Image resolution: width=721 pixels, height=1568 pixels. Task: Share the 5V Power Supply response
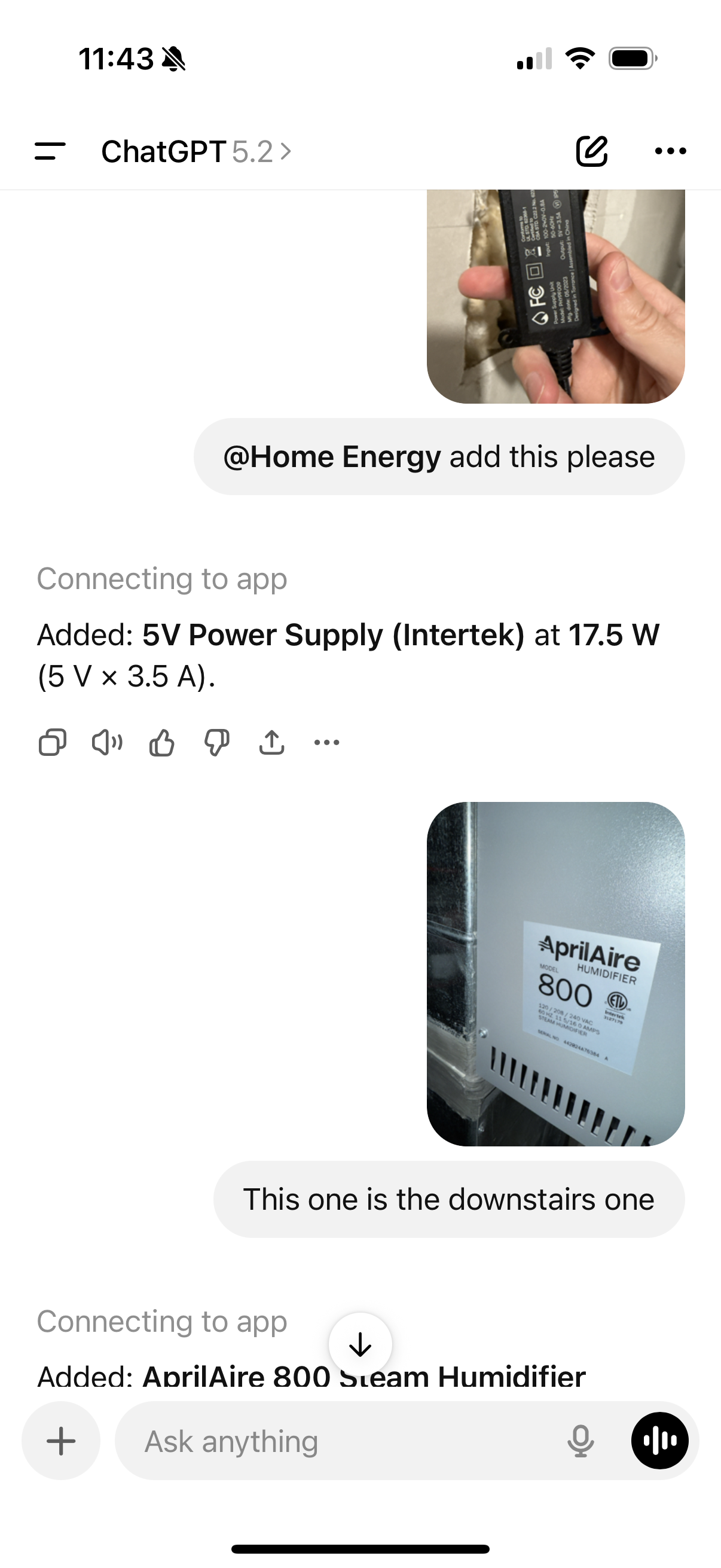pos(271,742)
